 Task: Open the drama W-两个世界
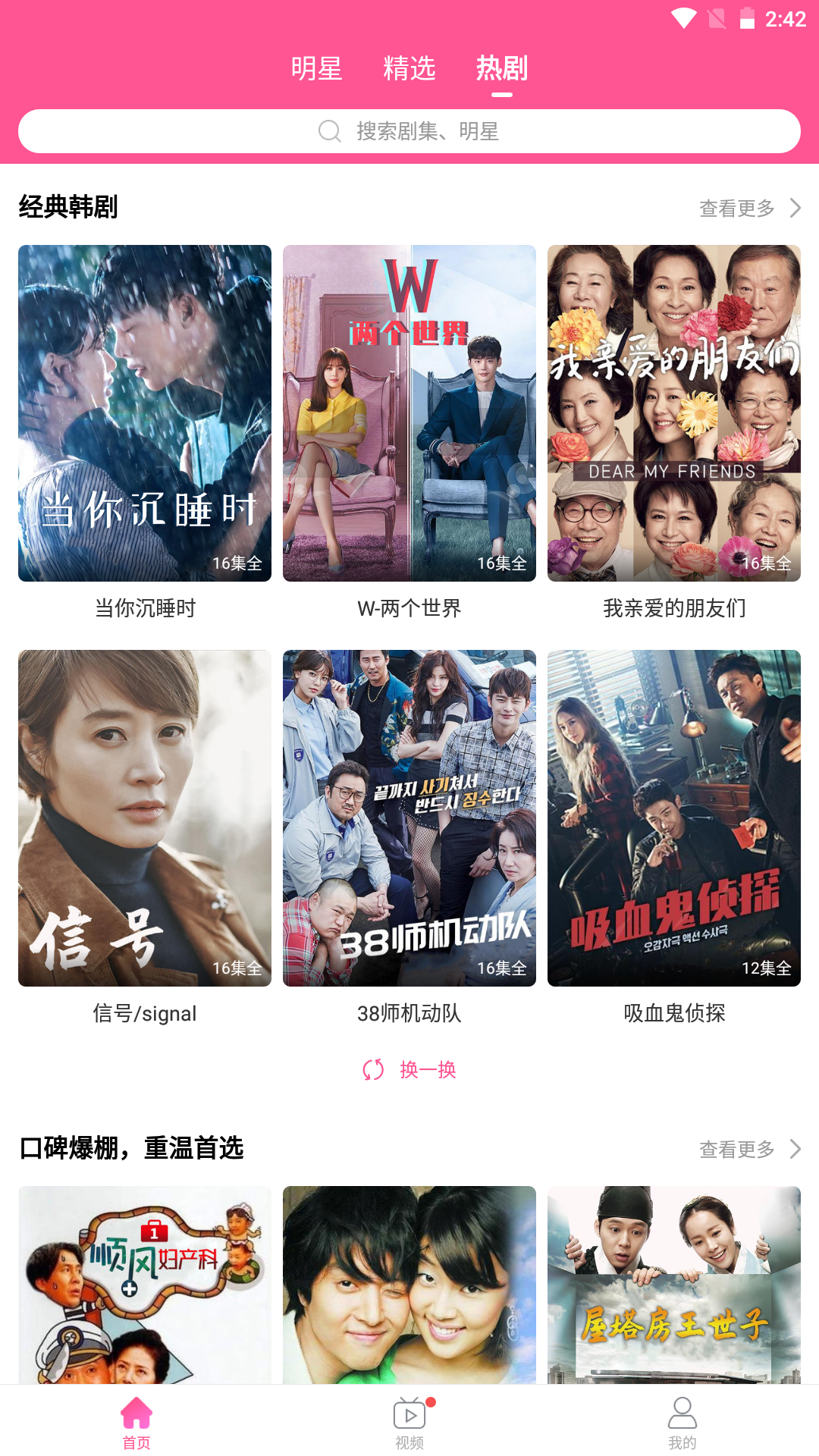(409, 413)
